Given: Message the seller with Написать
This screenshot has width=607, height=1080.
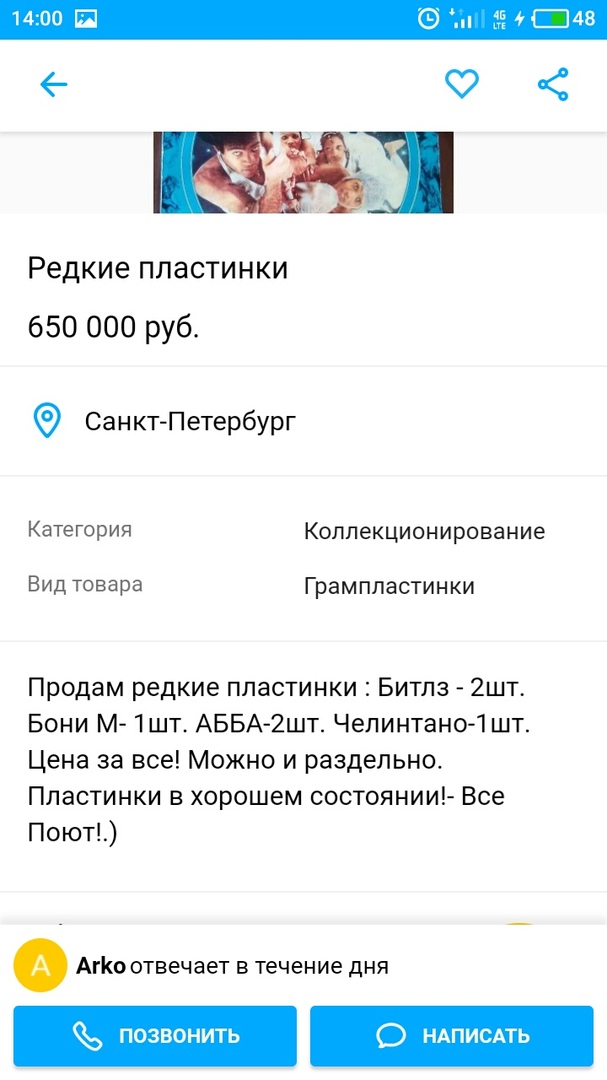Looking at the screenshot, I should coord(451,1036).
